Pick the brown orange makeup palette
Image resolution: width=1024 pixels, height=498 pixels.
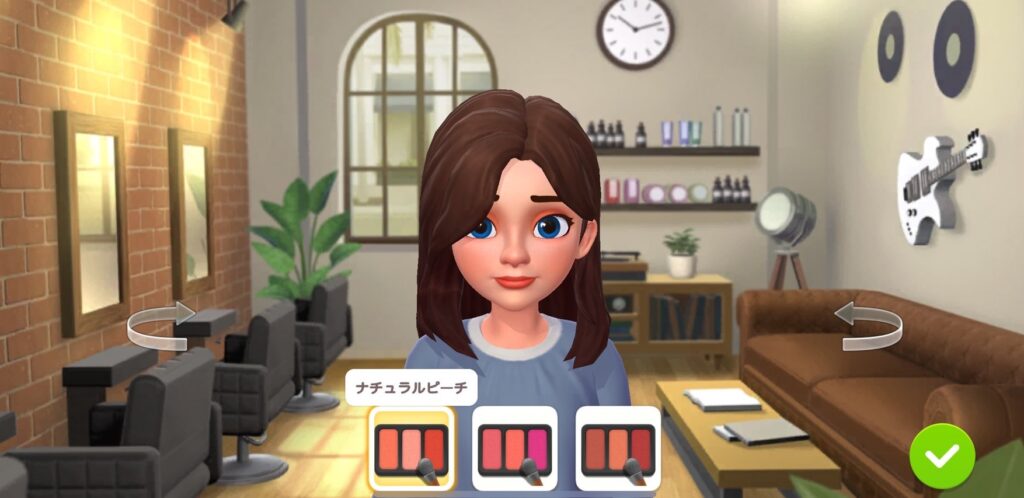pyautogui.click(x=618, y=447)
